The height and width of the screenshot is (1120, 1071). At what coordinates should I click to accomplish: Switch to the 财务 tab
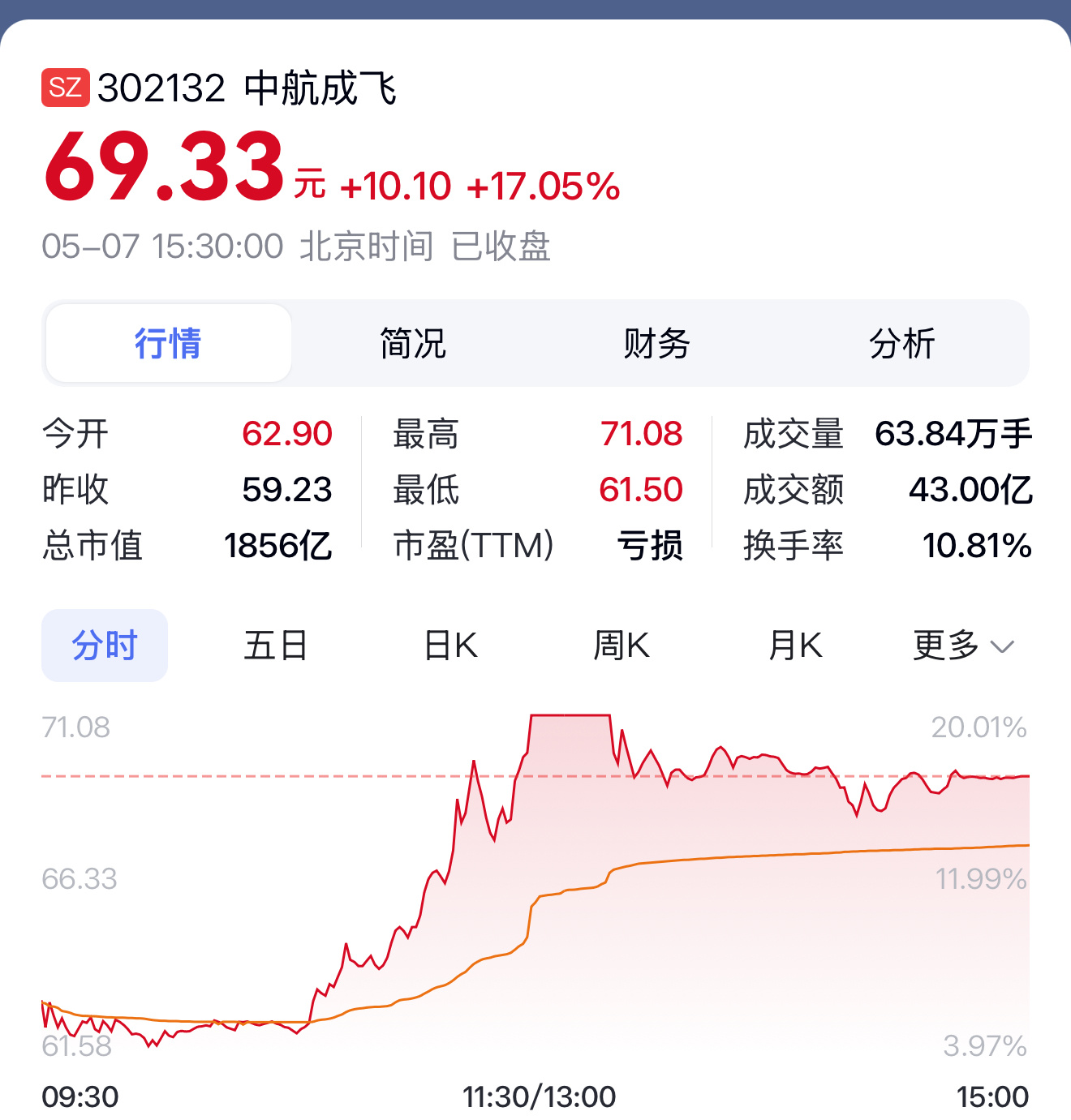657,343
